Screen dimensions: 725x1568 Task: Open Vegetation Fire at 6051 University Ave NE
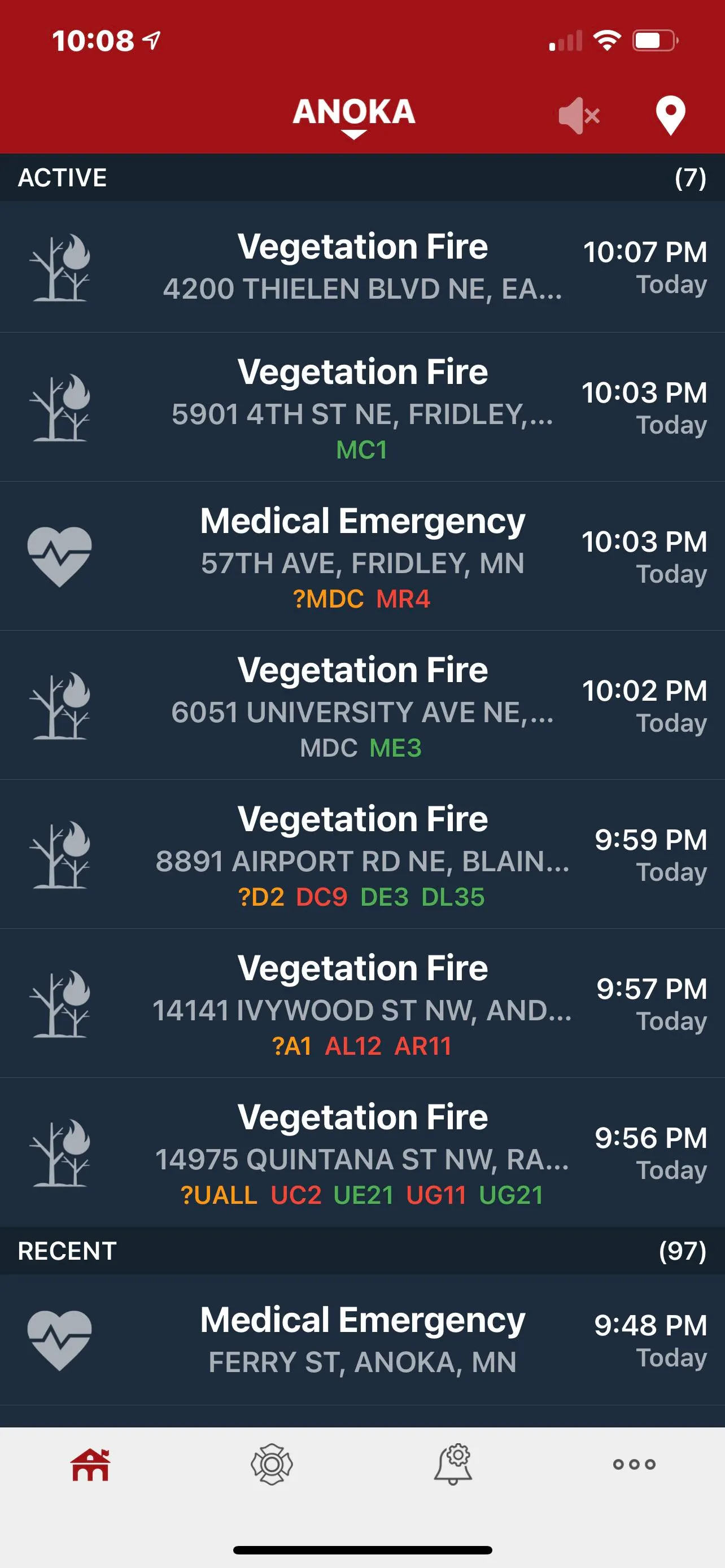pyautogui.click(x=362, y=705)
